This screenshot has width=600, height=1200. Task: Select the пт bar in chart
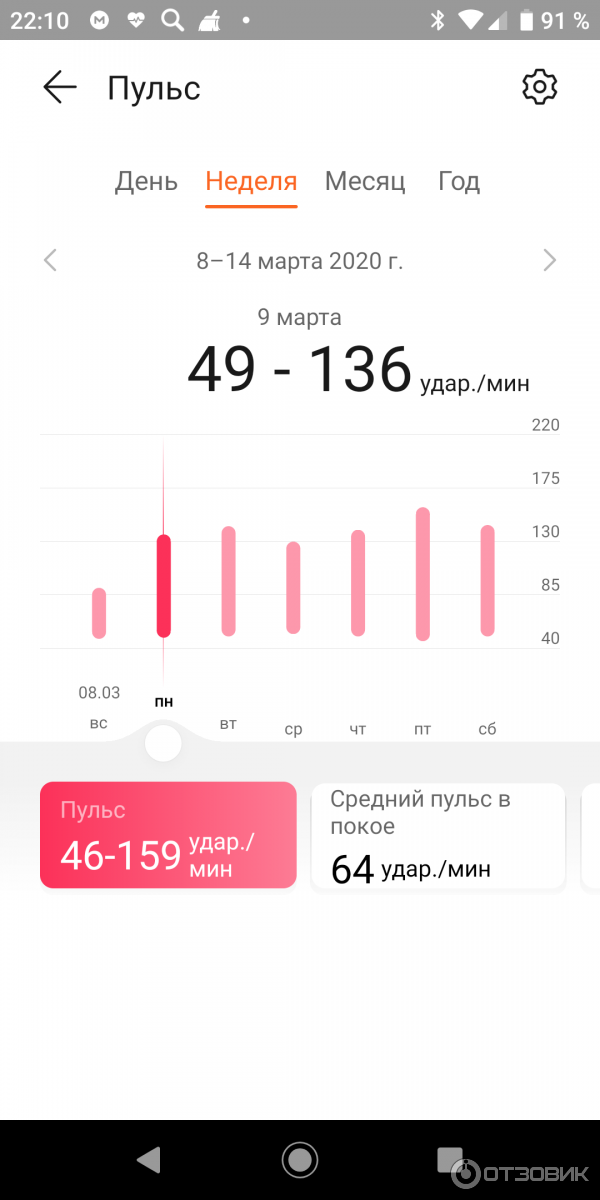[x=423, y=574]
